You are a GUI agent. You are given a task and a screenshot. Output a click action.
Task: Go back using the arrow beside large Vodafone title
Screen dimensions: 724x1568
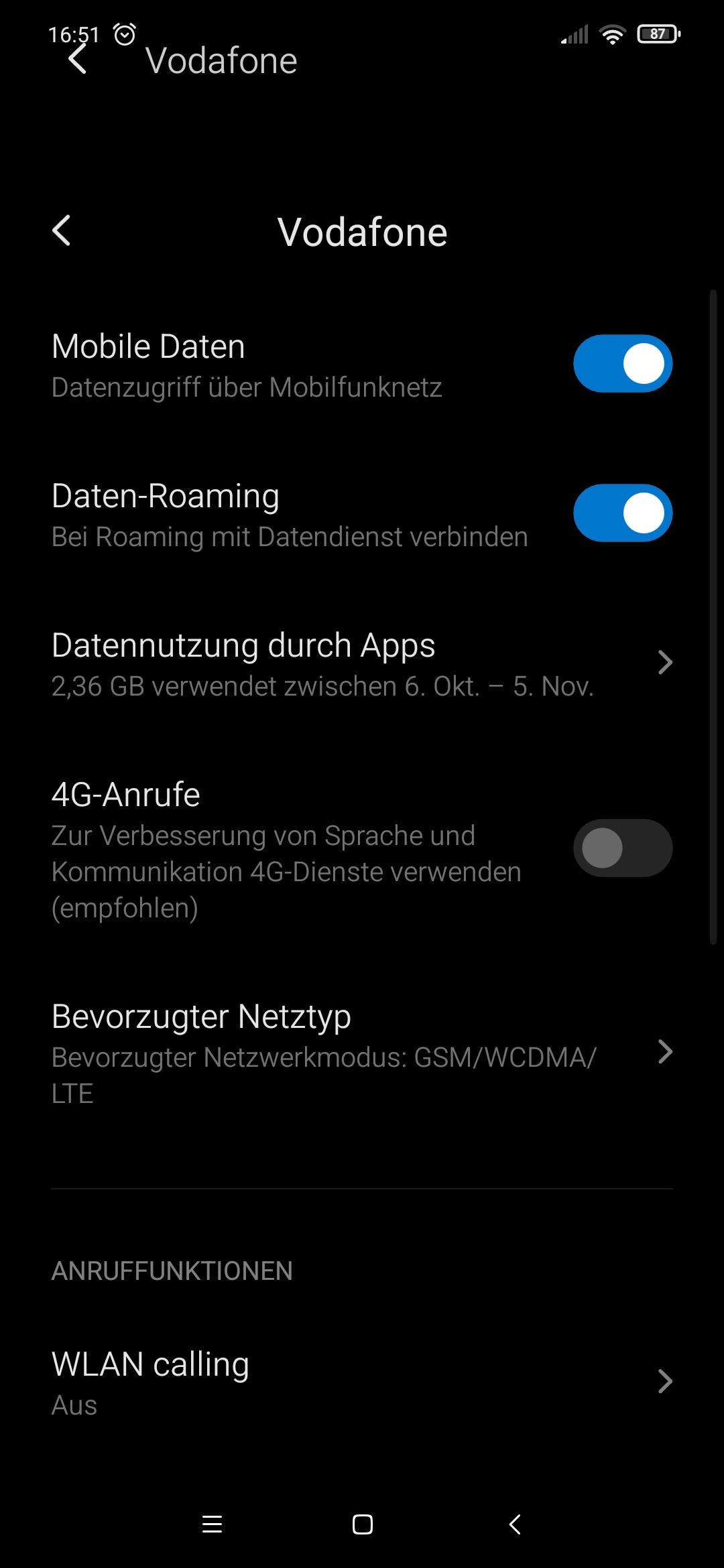pyautogui.click(x=62, y=231)
